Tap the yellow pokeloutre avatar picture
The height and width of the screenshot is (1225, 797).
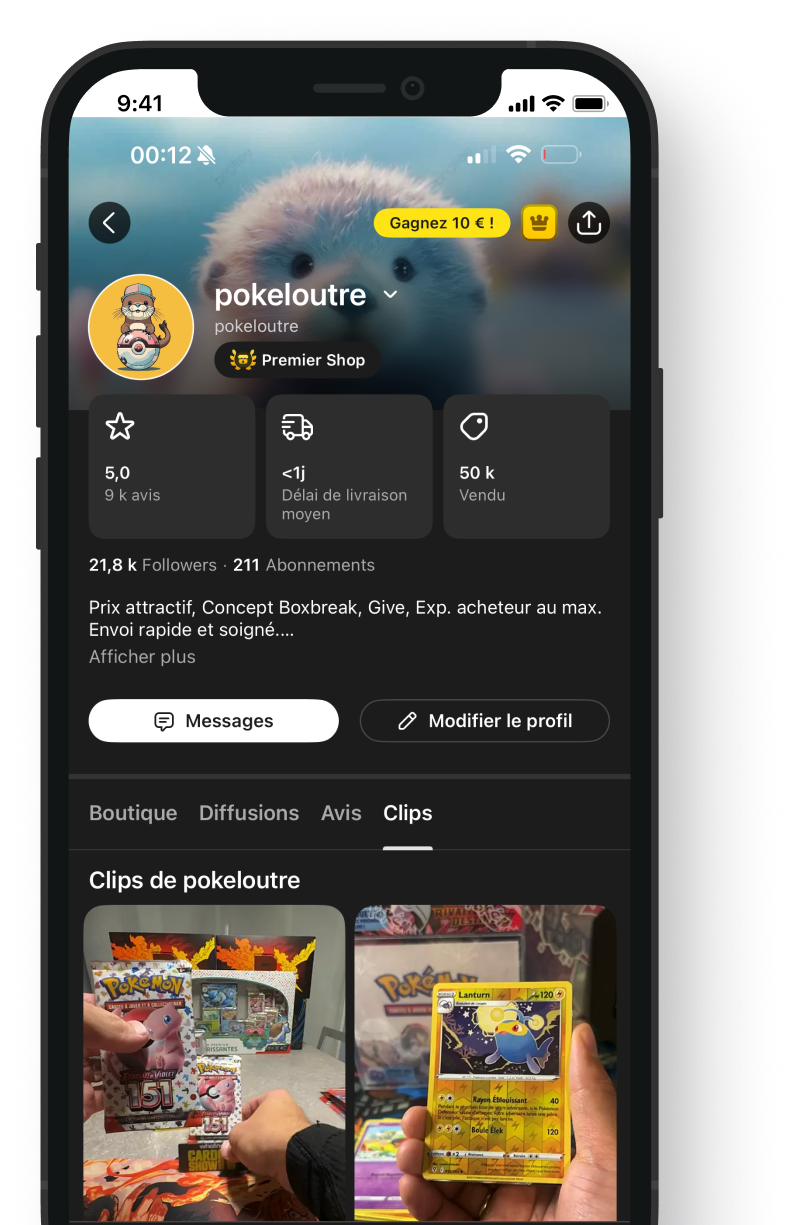141,327
